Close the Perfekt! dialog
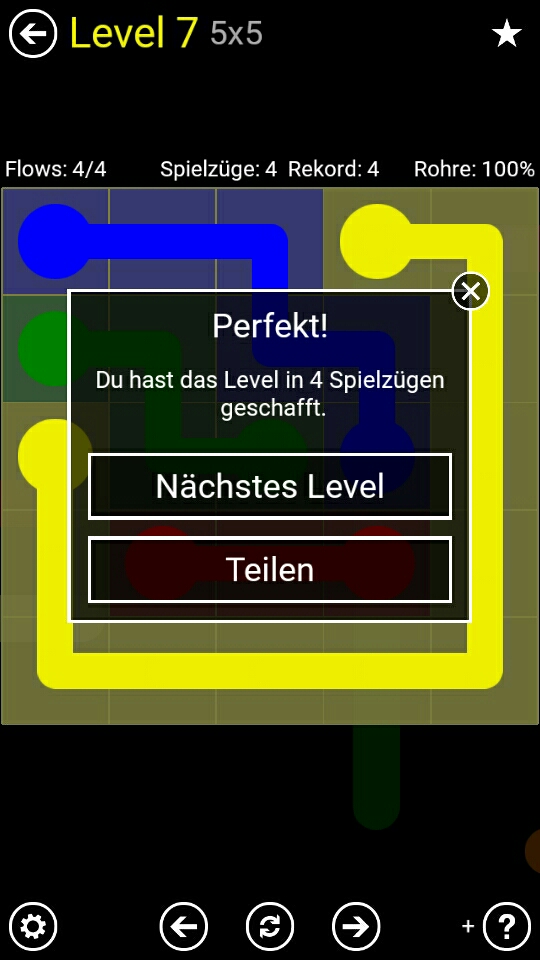The image size is (540, 960). point(470,291)
